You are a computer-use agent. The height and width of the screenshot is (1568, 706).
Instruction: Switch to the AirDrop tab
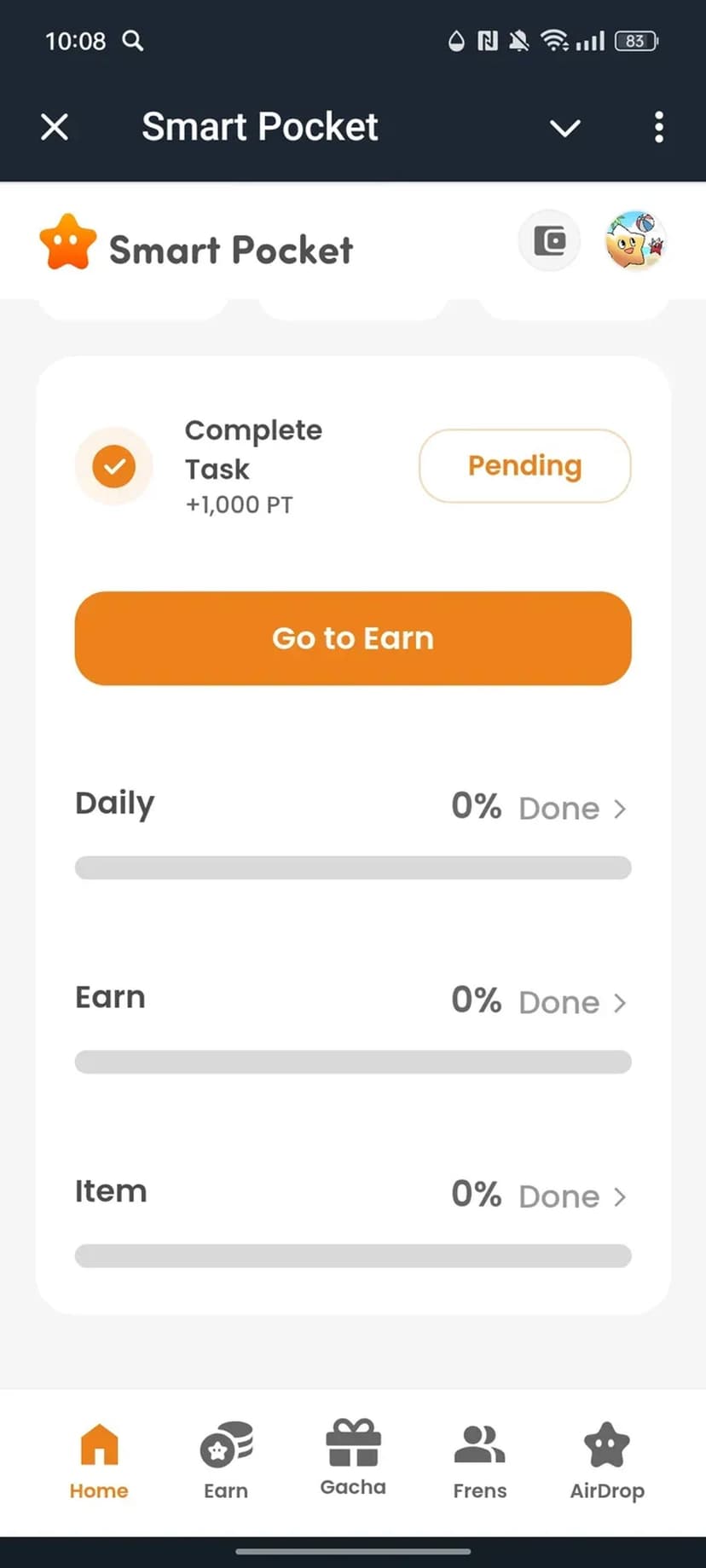[607, 1461]
